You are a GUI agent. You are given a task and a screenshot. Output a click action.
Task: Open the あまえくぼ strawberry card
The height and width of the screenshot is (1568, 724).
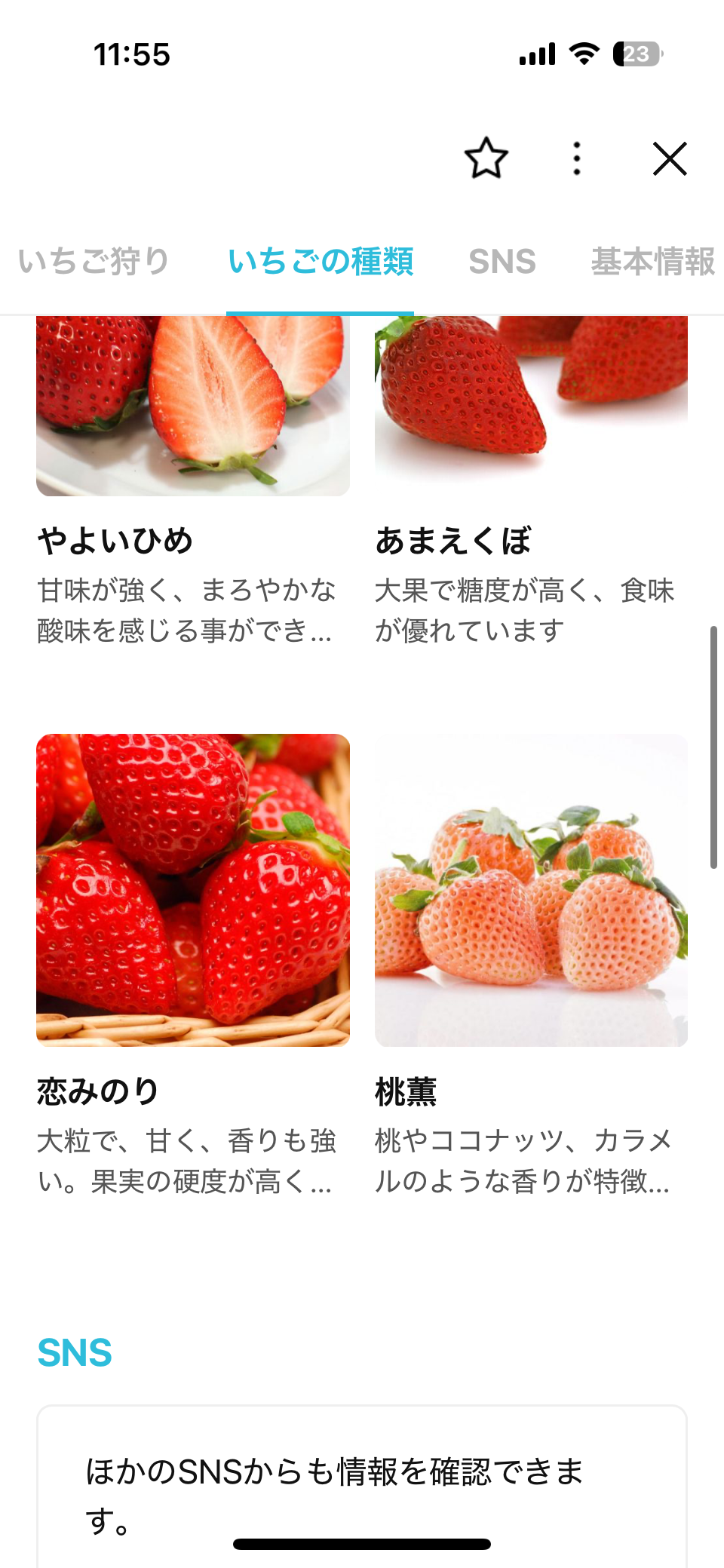[x=531, y=483]
